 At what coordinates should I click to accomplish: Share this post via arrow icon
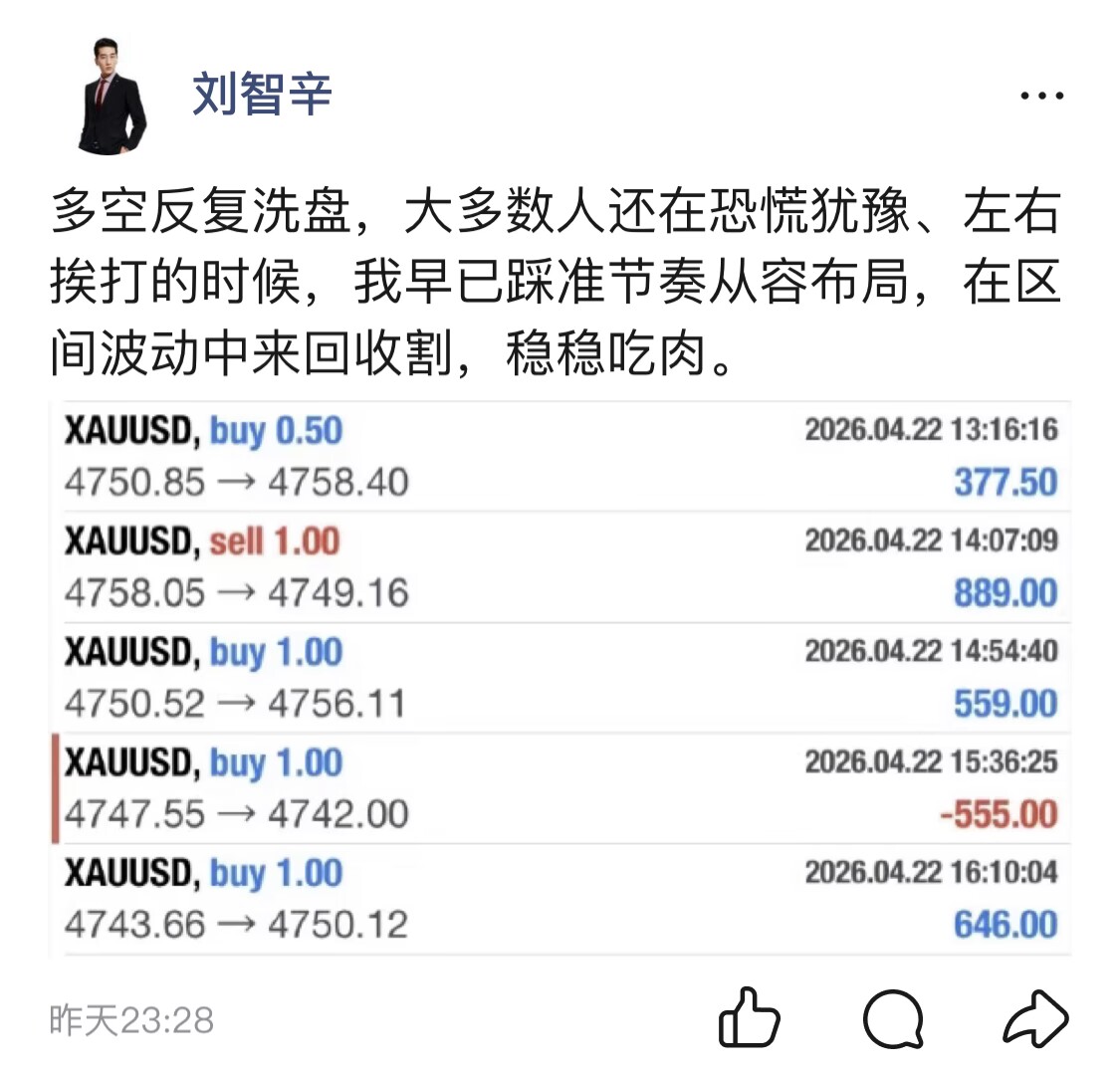tap(1035, 1018)
